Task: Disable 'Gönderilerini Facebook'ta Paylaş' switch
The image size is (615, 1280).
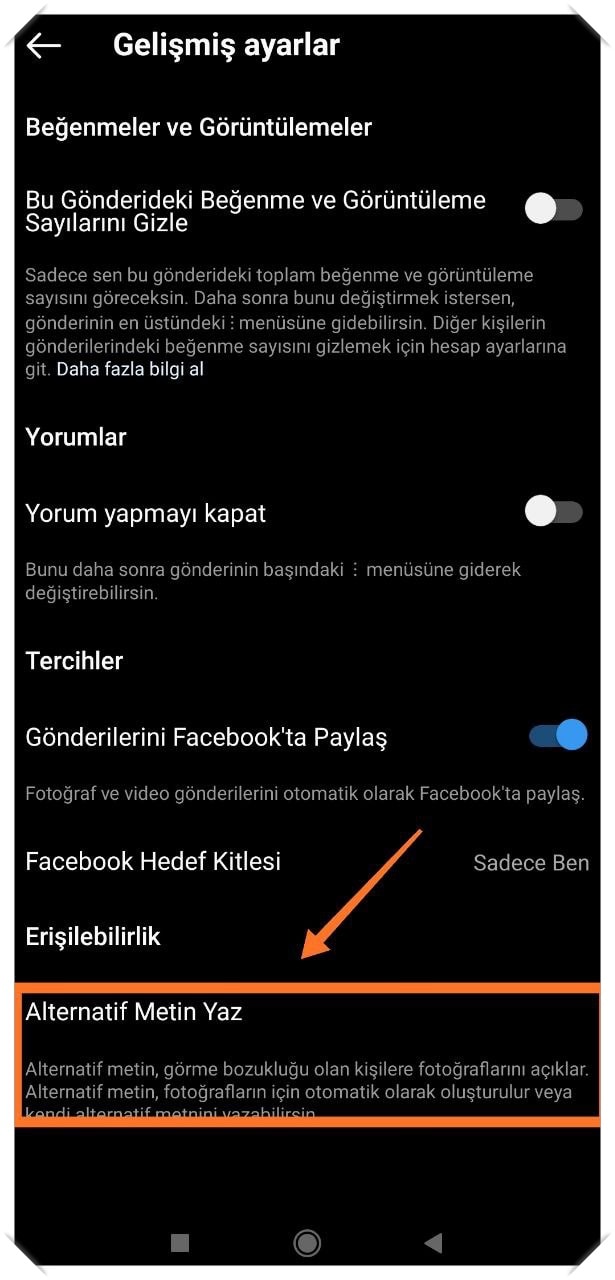Action: pos(557,736)
